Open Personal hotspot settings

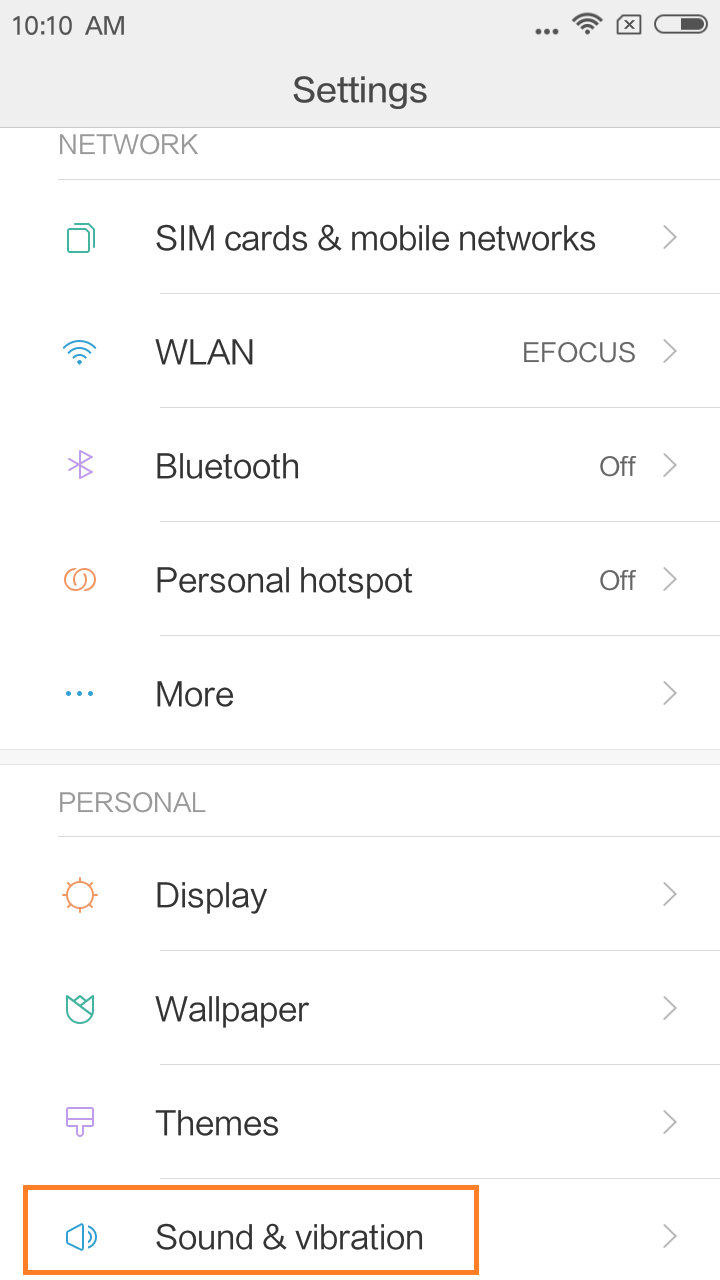(x=360, y=580)
